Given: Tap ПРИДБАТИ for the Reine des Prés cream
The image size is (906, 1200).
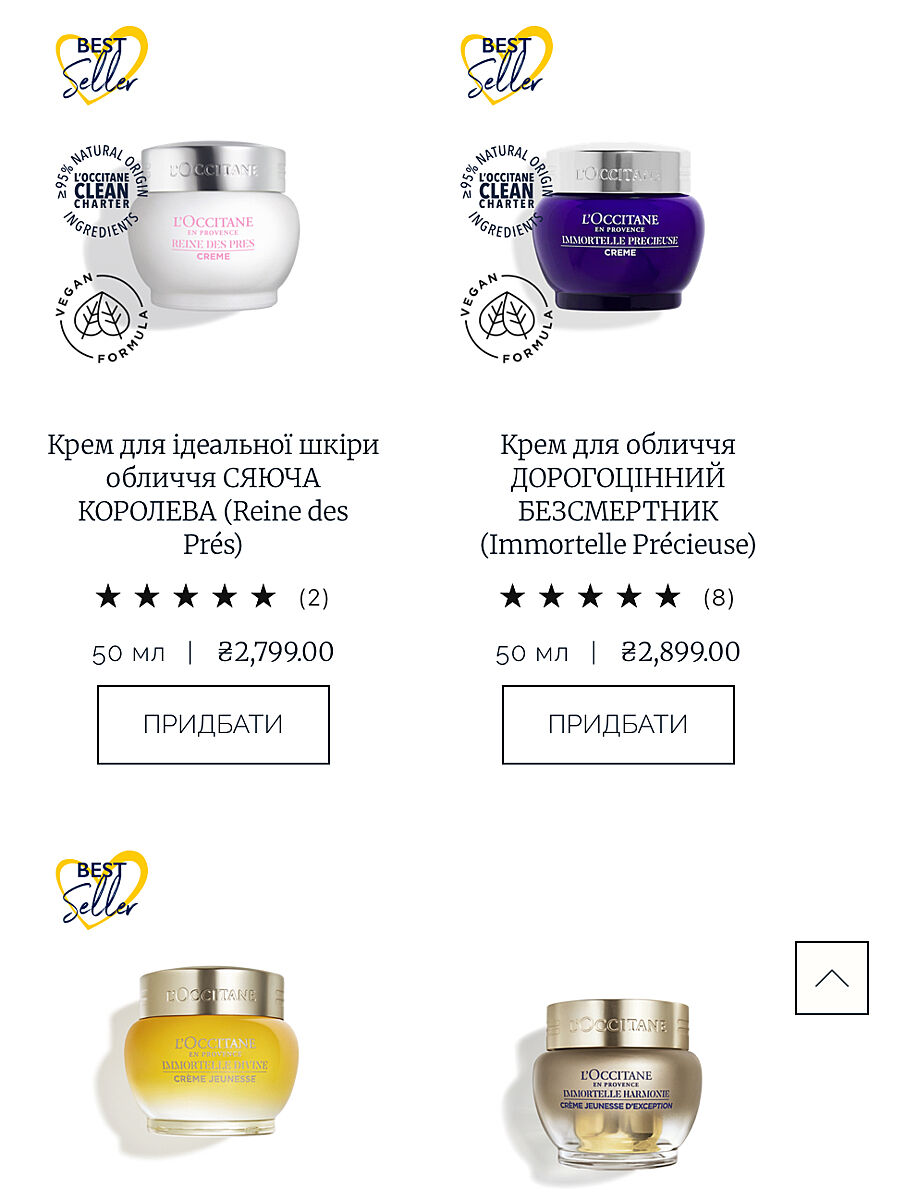Looking at the screenshot, I should coord(213,725).
